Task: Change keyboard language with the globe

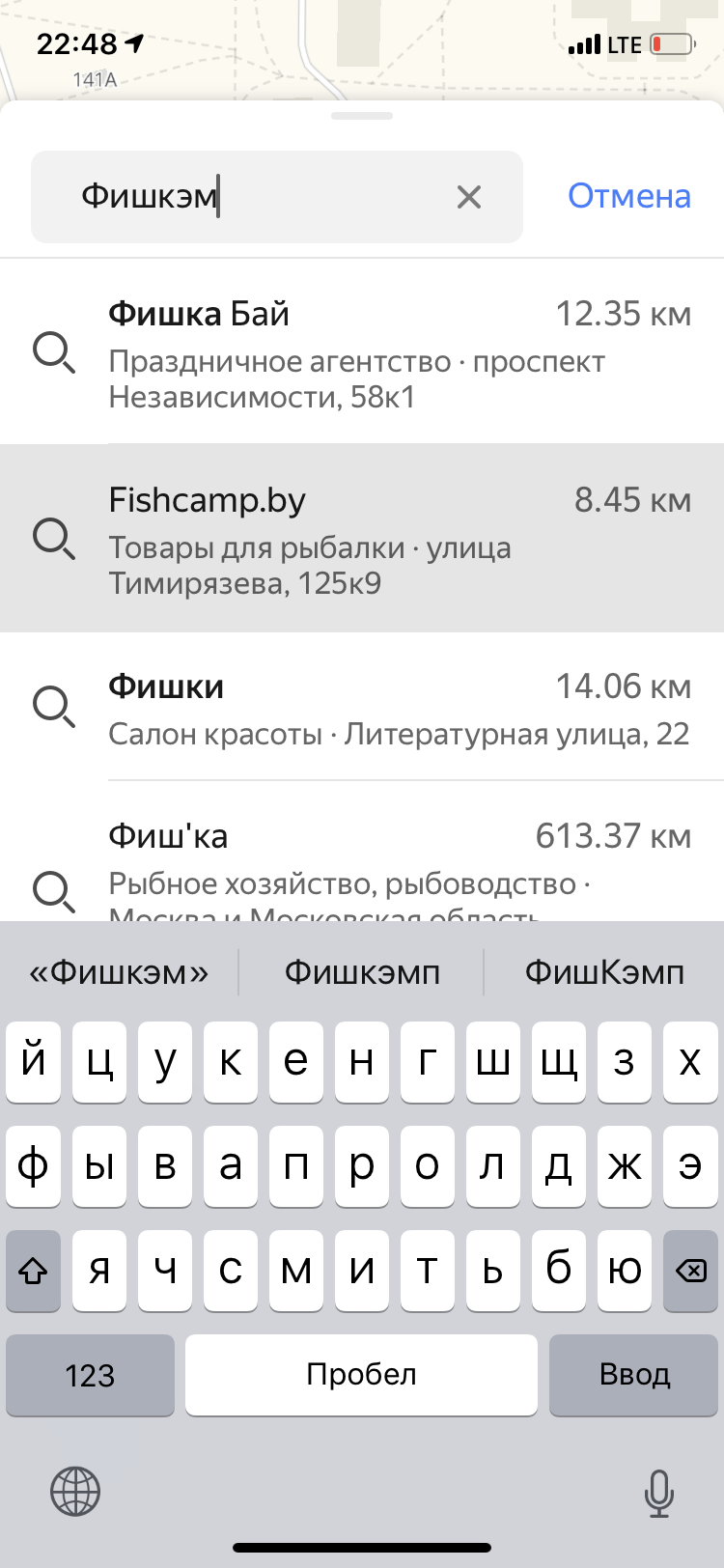Action: (75, 1492)
